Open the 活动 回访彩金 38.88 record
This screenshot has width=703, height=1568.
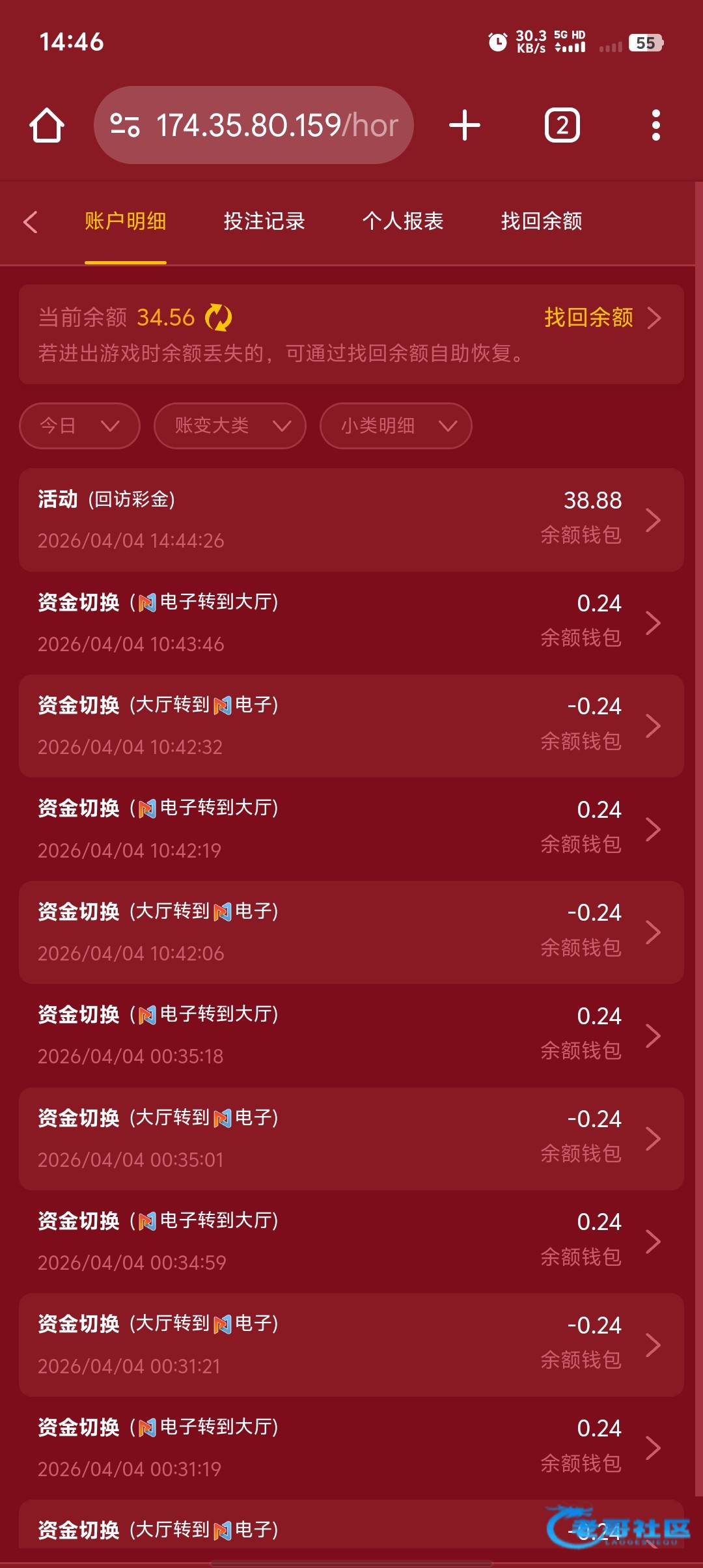[x=351, y=520]
